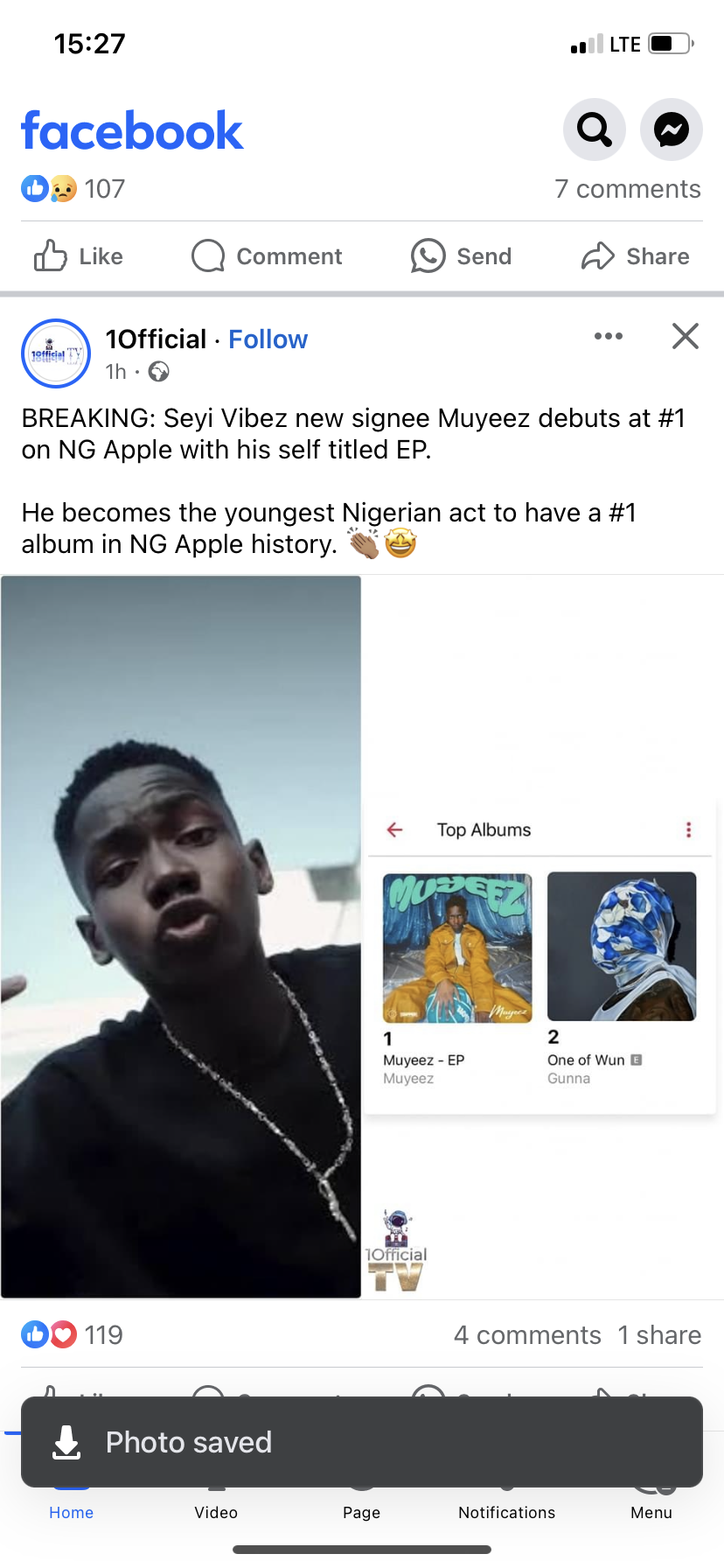This screenshot has height=1568, width=724.
Task: View the 7 comments on top post
Action: [x=628, y=189]
